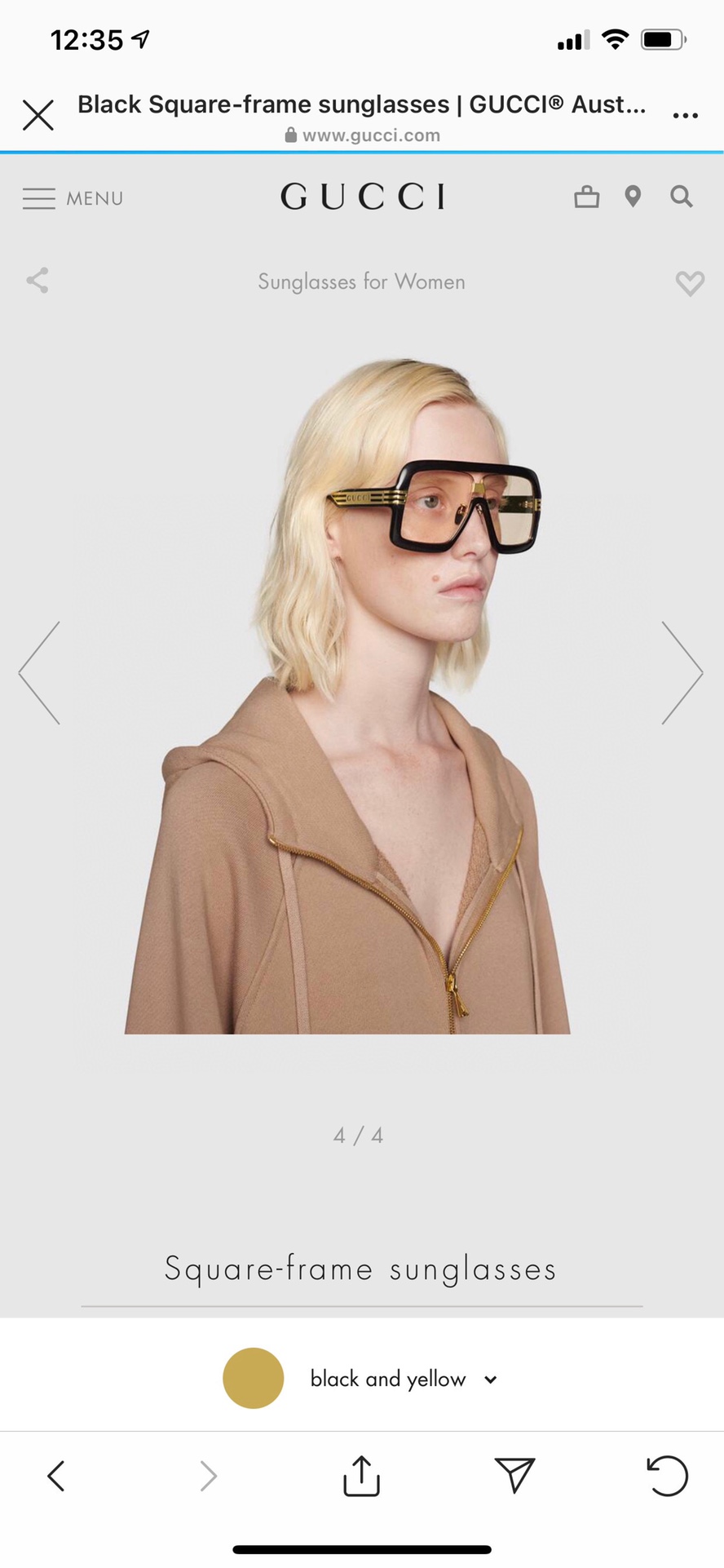Open the browser share sheet
Screen dimensions: 724x1568
(361, 1475)
